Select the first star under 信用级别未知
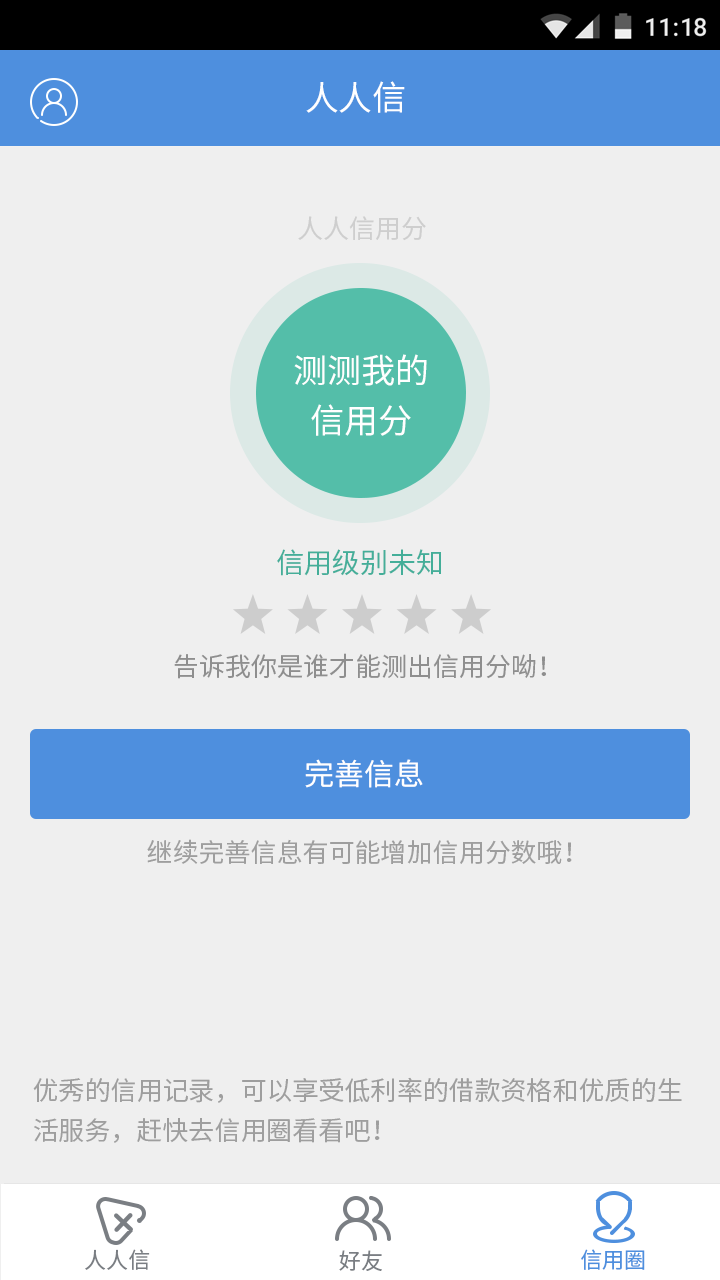This screenshot has height=1280, width=720. click(x=253, y=615)
